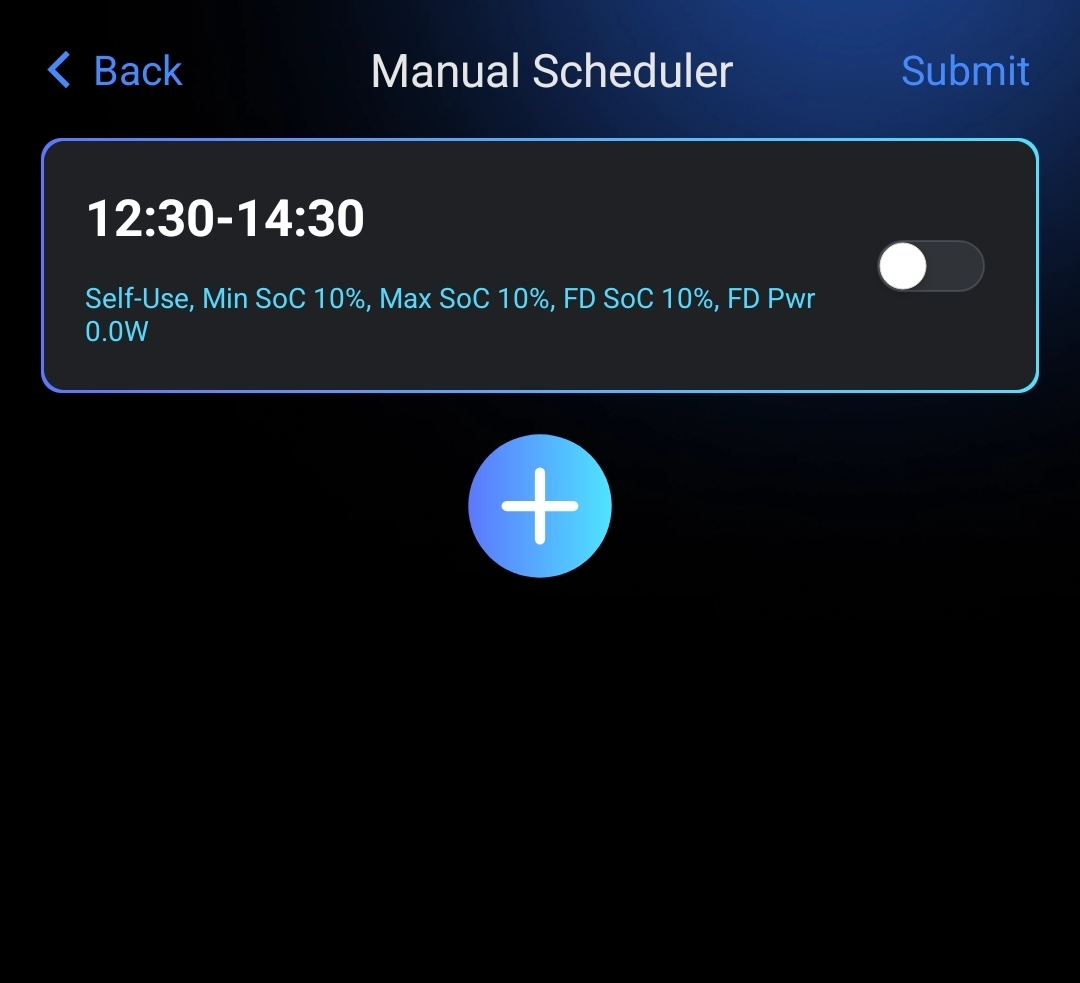
Task: Submit the schedule changes
Action: click(964, 71)
